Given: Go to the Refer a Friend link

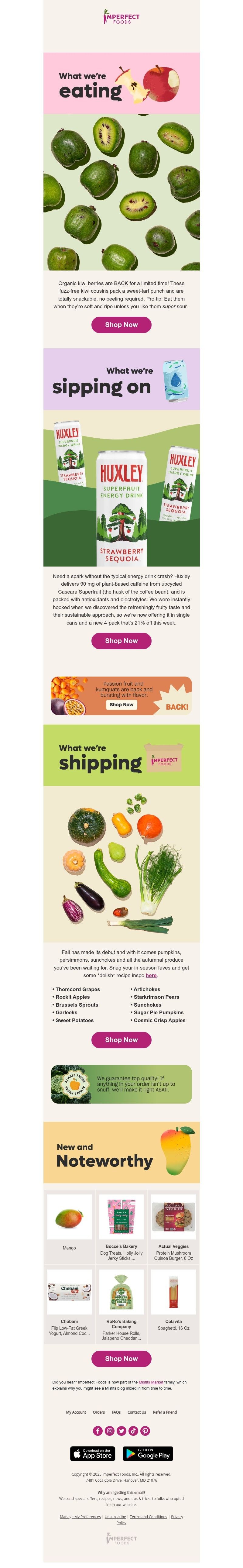Looking at the screenshot, I should click(164, 1411).
